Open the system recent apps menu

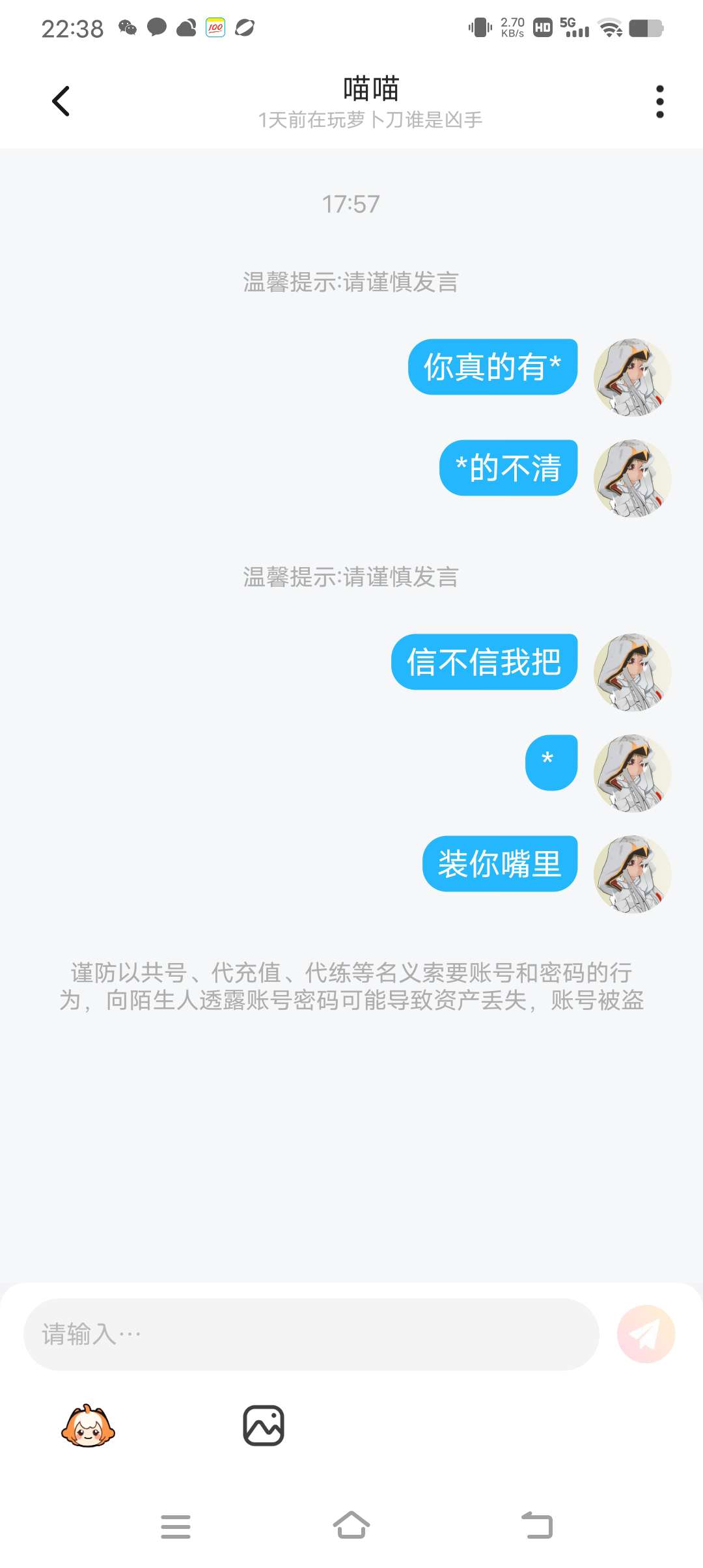coord(176,1526)
